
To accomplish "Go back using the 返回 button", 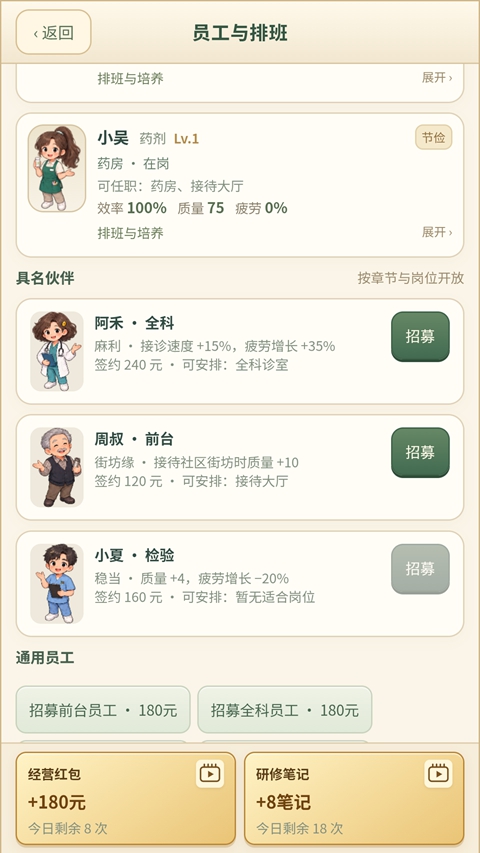I will [x=53, y=32].
